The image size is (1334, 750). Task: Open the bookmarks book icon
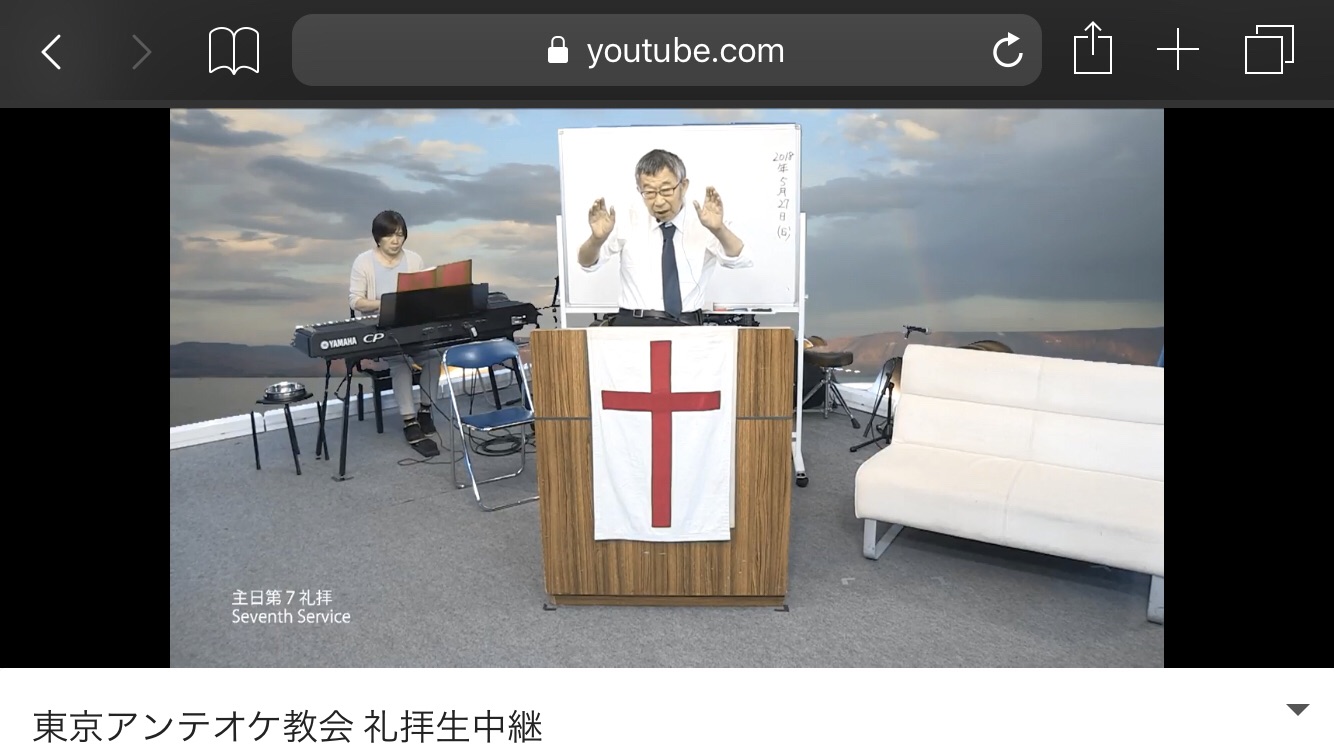click(234, 51)
